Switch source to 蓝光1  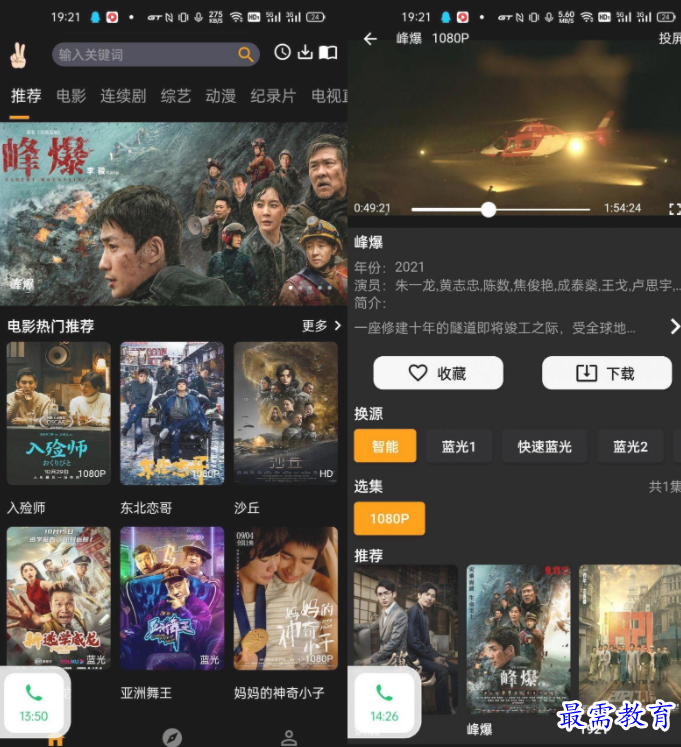459,446
